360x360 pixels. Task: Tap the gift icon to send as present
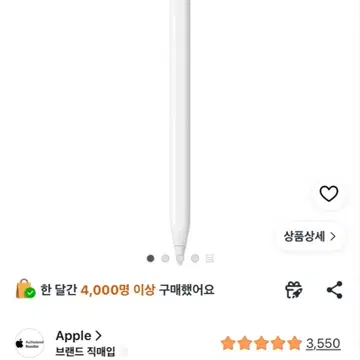(x=294, y=290)
